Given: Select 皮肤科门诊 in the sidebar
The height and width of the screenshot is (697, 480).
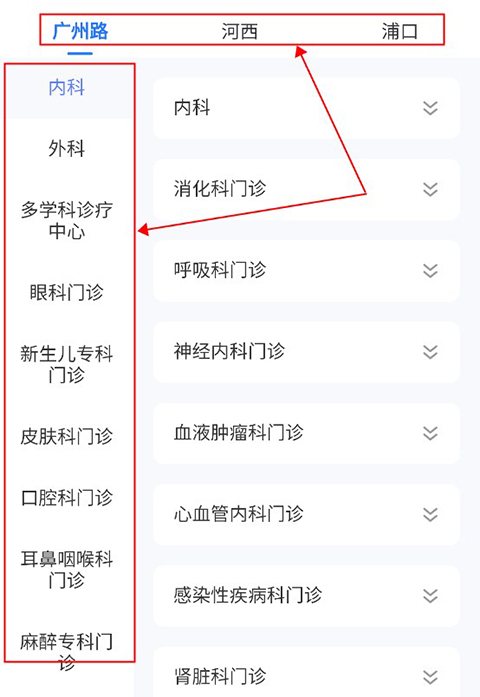Looking at the screenshot, I should (x=67, y=436).
